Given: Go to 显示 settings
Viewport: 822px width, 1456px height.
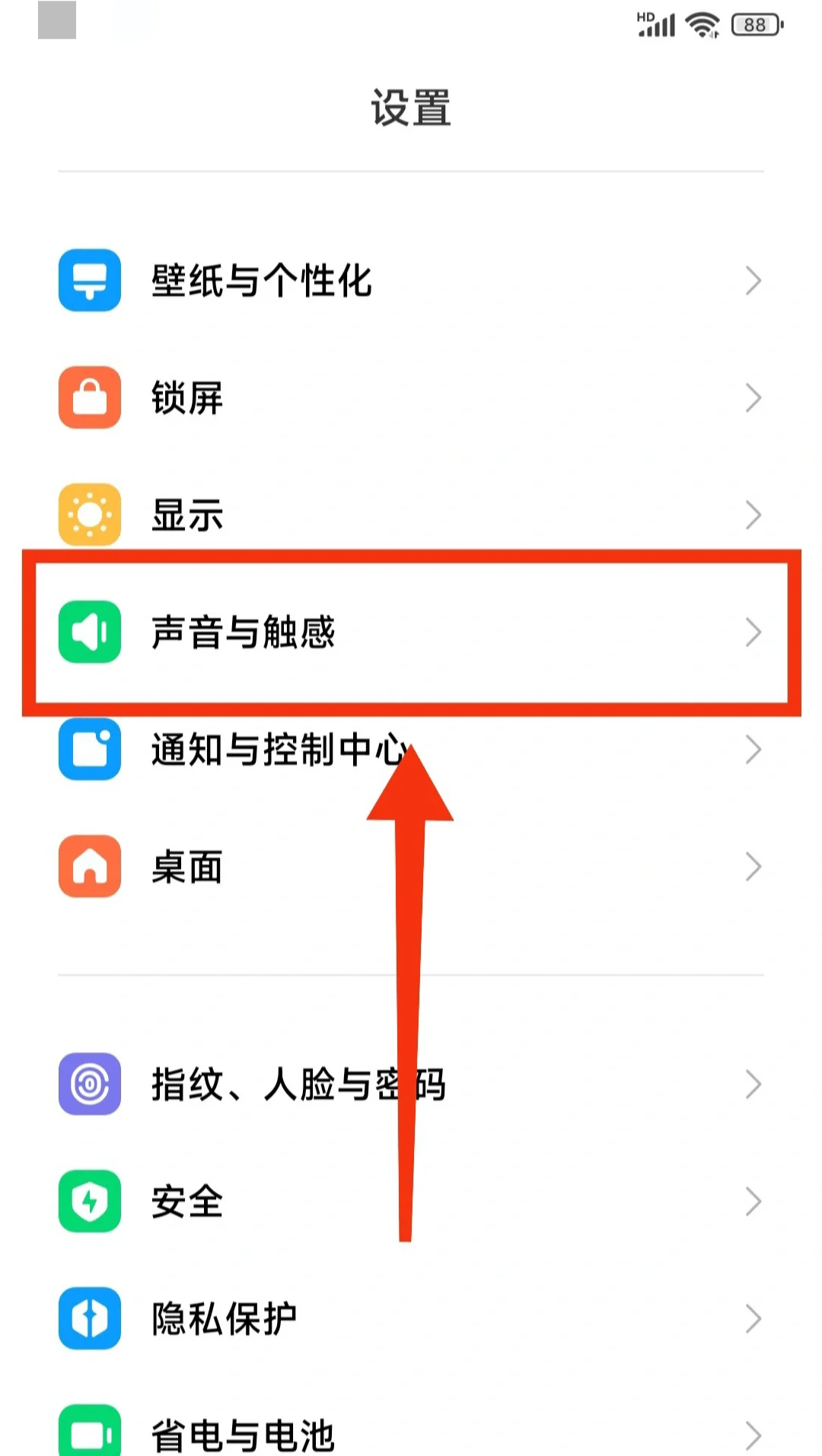Looking at the screenshot, I should 411,515.
